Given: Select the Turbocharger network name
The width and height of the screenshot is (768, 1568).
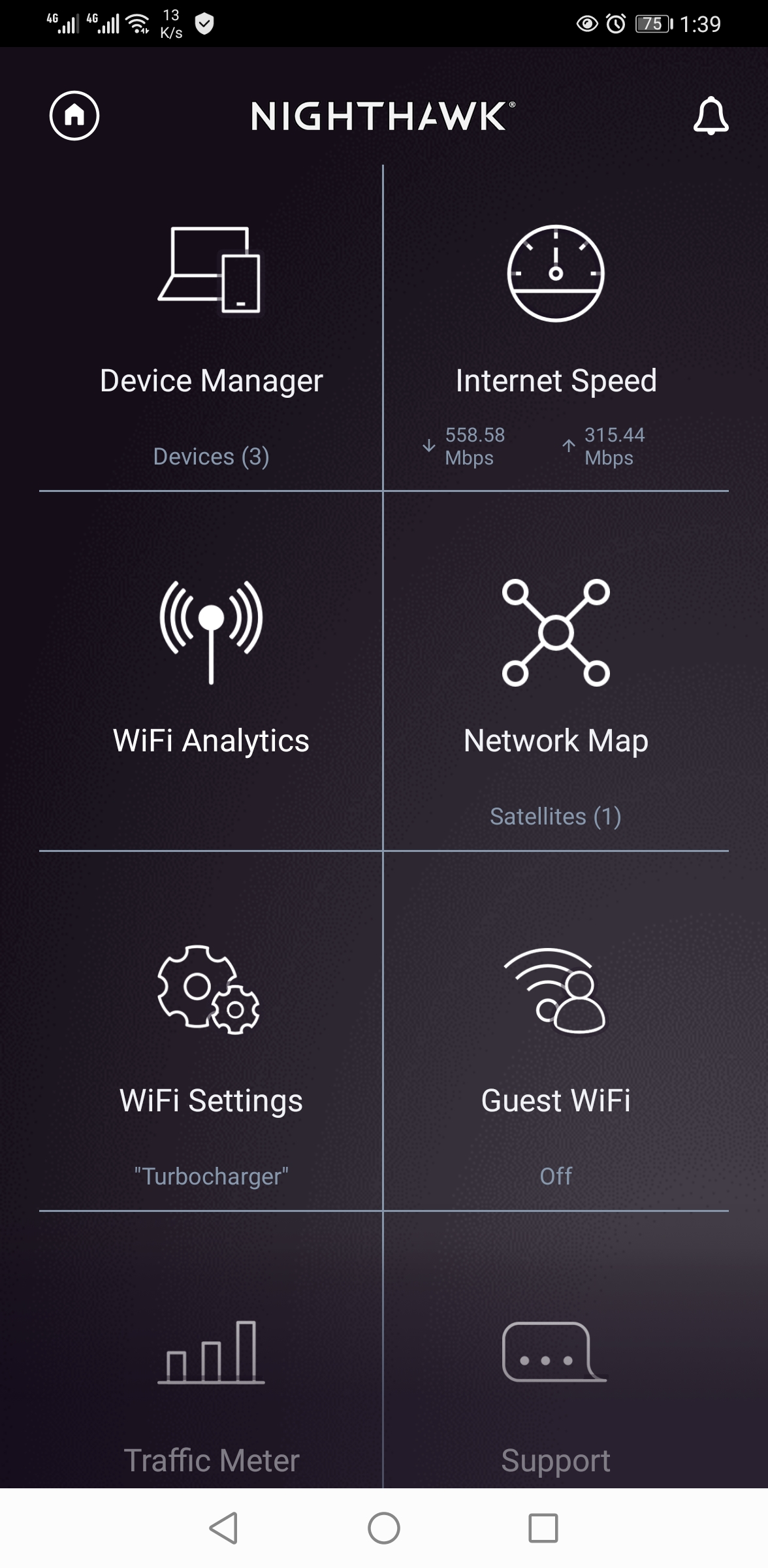Looking at the screenshot, I should (x=210, y=1176).
